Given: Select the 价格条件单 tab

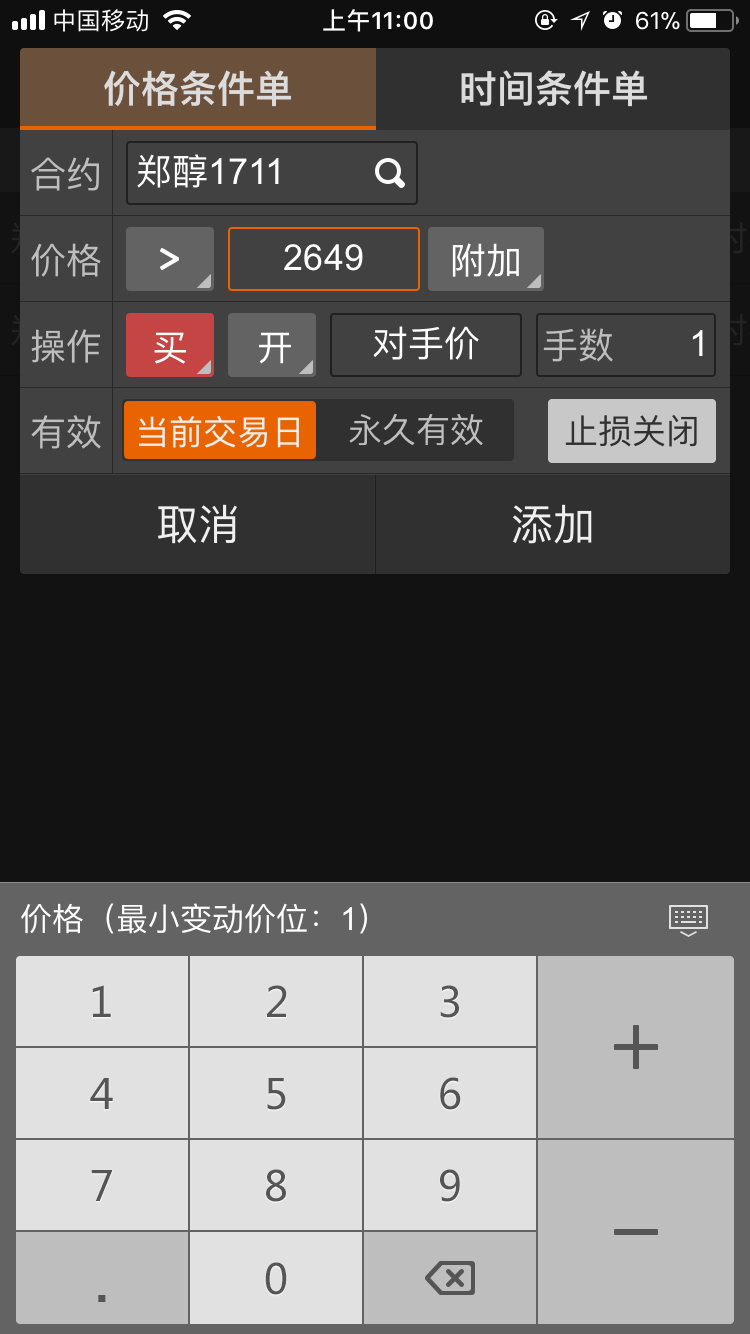Looking at the screenshot, I should tap(198, 89).
